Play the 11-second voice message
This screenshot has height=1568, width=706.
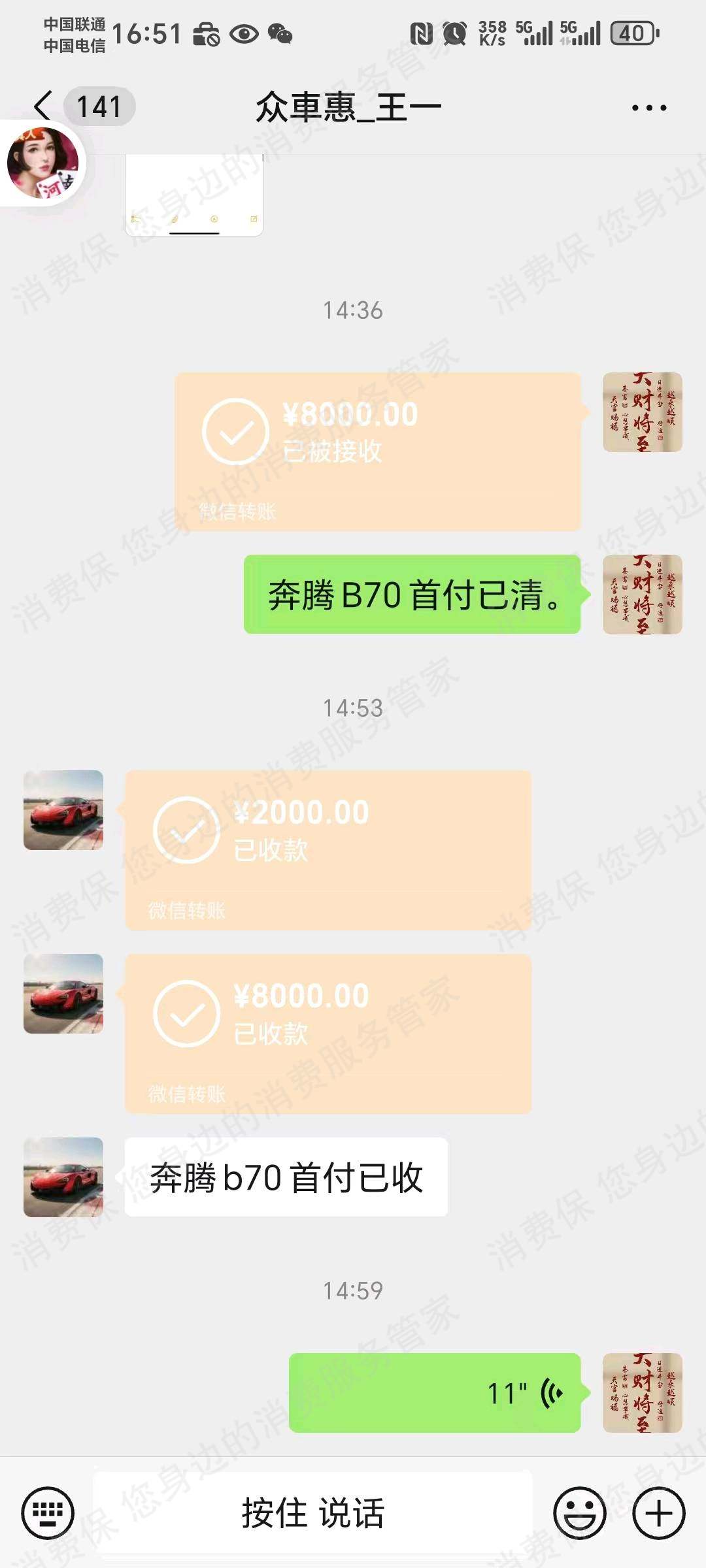pos(435,1392)
